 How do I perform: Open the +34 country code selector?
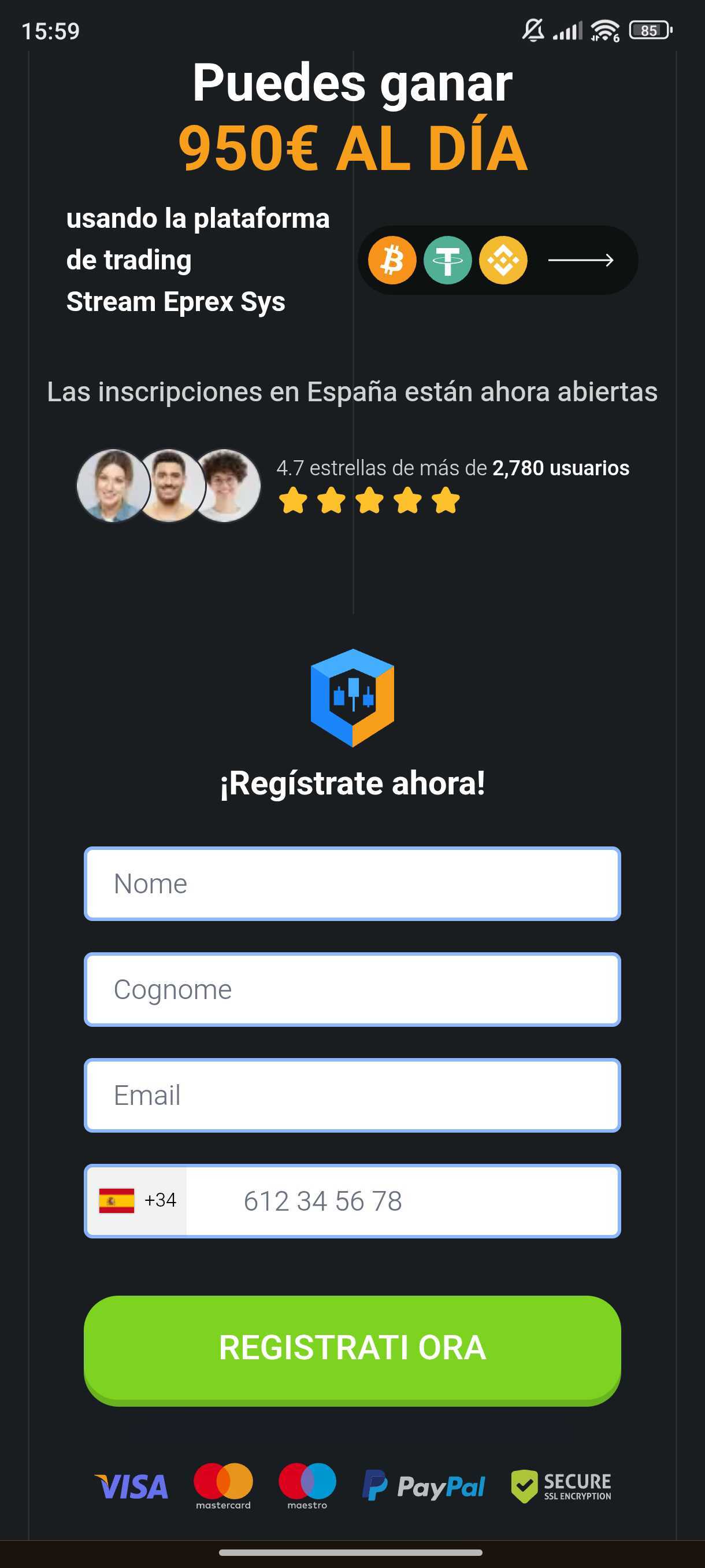pyautogui.click(x=138, y=1200)
